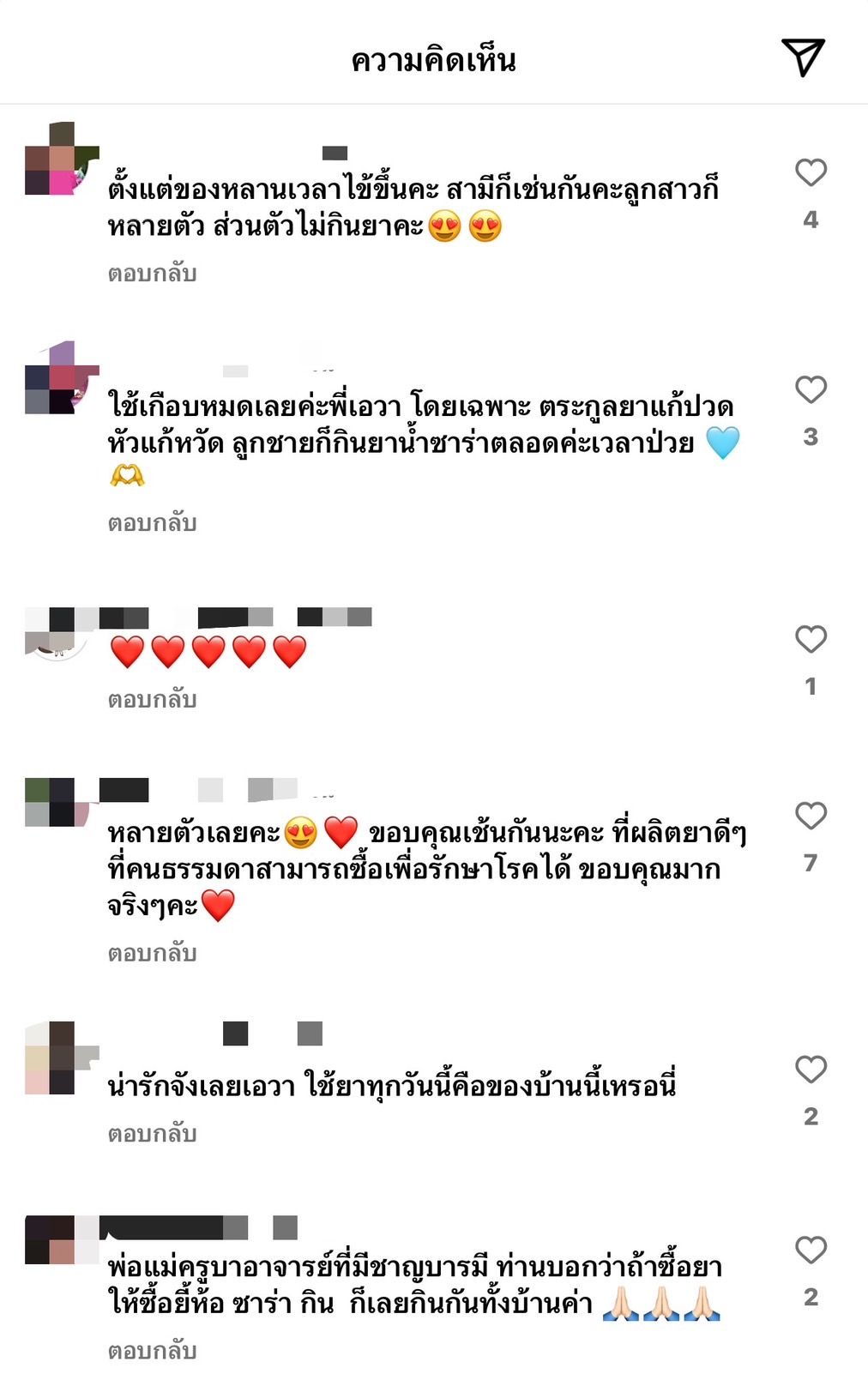Like the comment starting with น่ารักจังเลยเอวา

[x=811, y=1070]
